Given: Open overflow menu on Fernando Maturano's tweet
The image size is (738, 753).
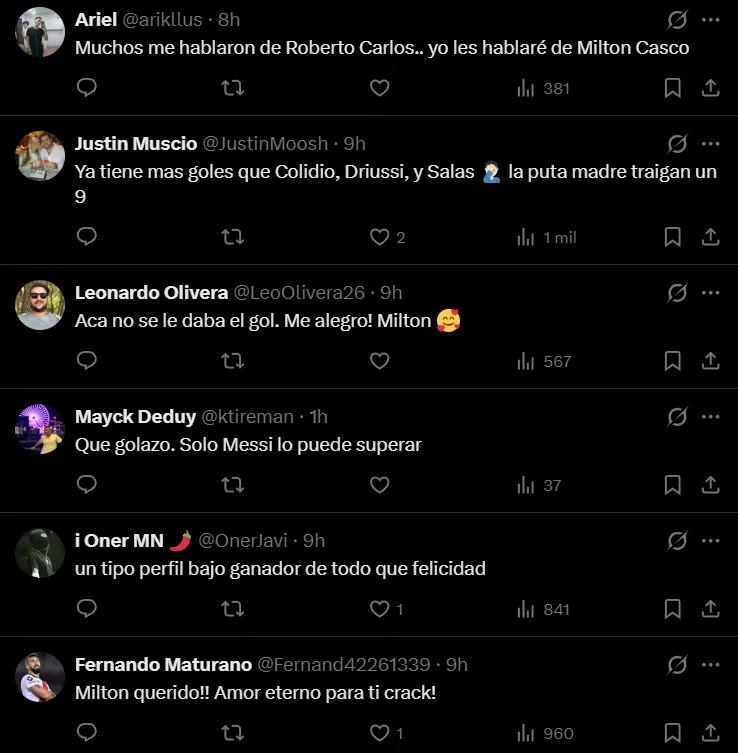Looking at the screenshot, I should 710,665.
